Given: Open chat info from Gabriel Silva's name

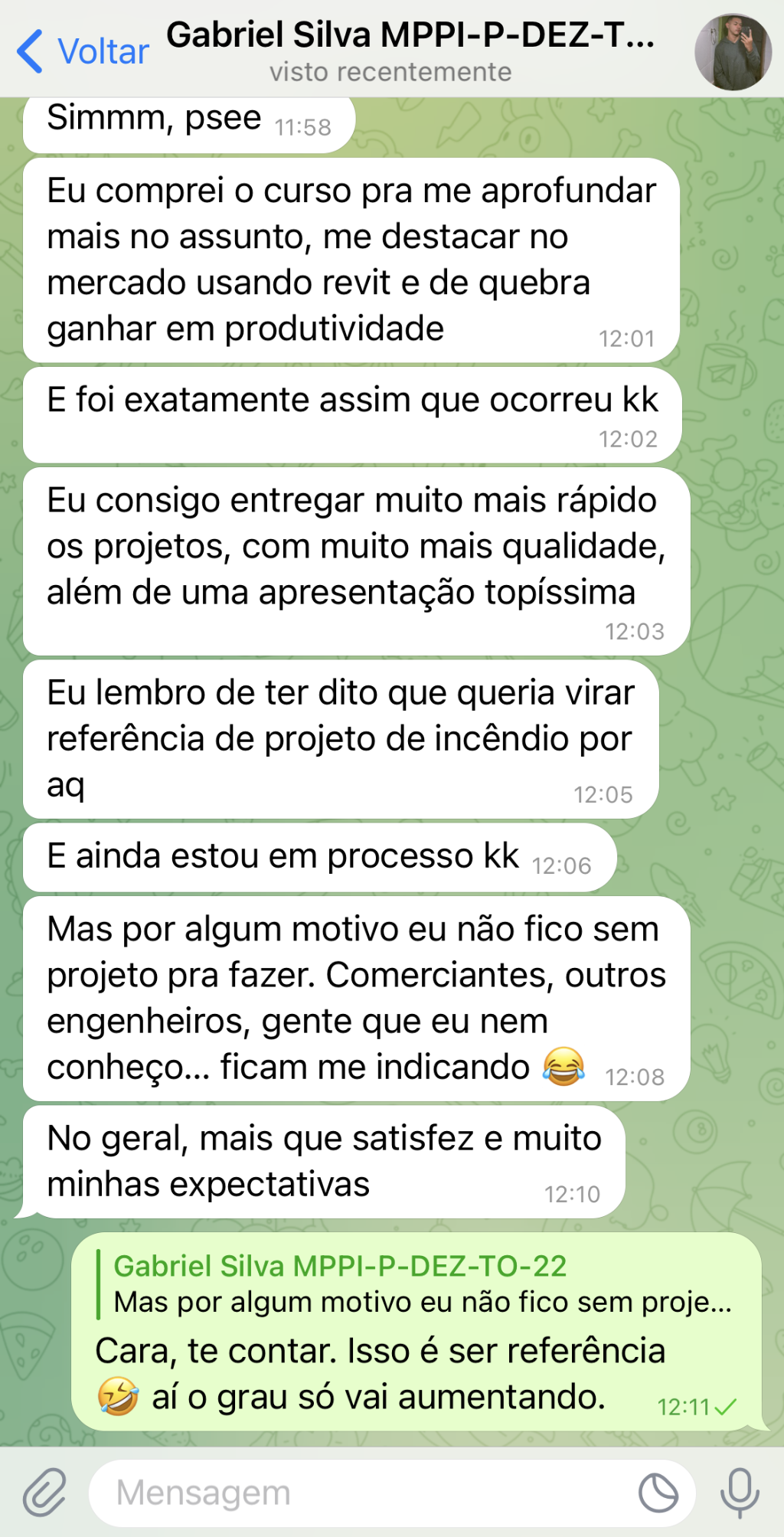Looking at the screenshot, I should [x=410, y=35].
